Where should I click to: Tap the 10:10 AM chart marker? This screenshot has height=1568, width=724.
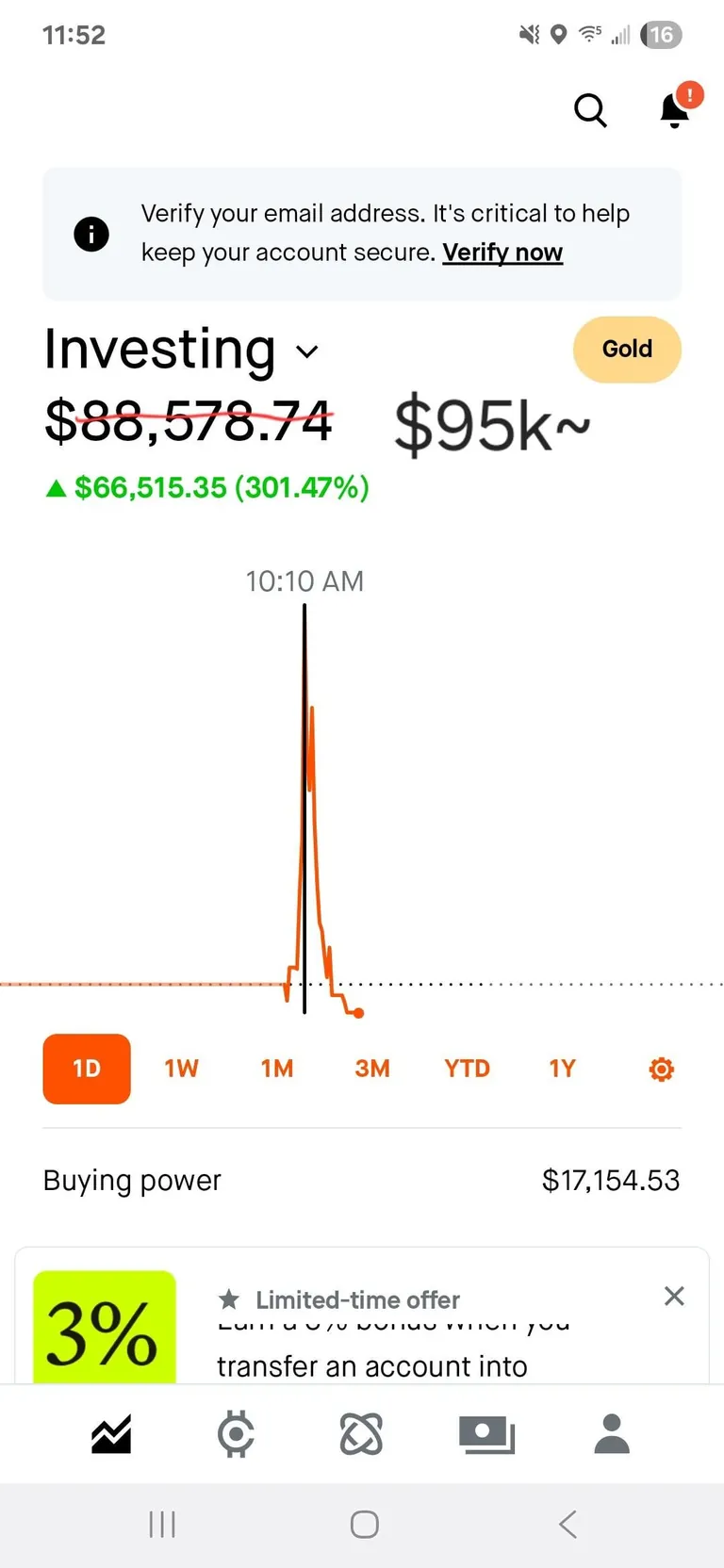click(304, 581)
